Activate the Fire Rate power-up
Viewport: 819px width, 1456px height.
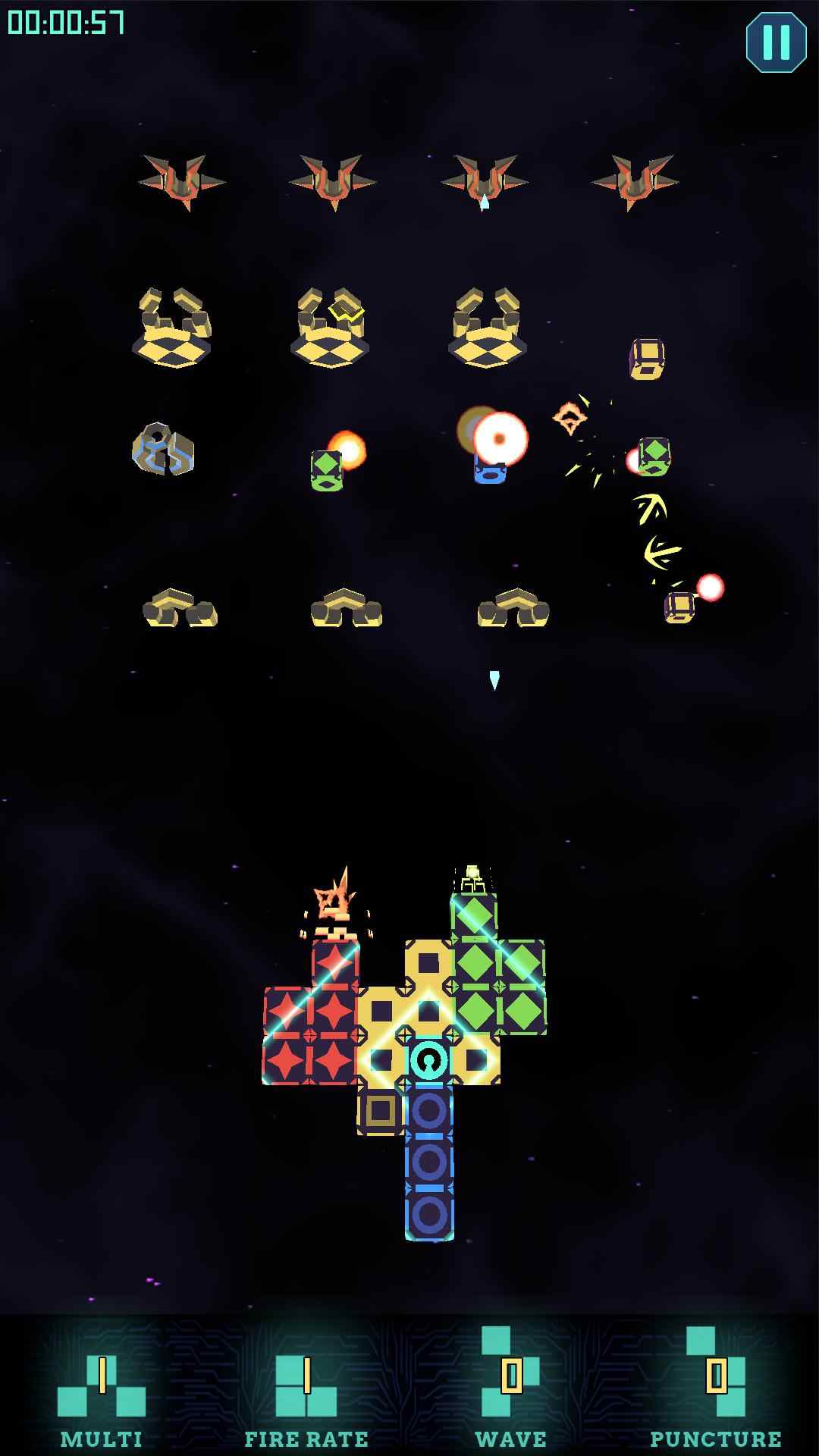[x=306, y=1388]
